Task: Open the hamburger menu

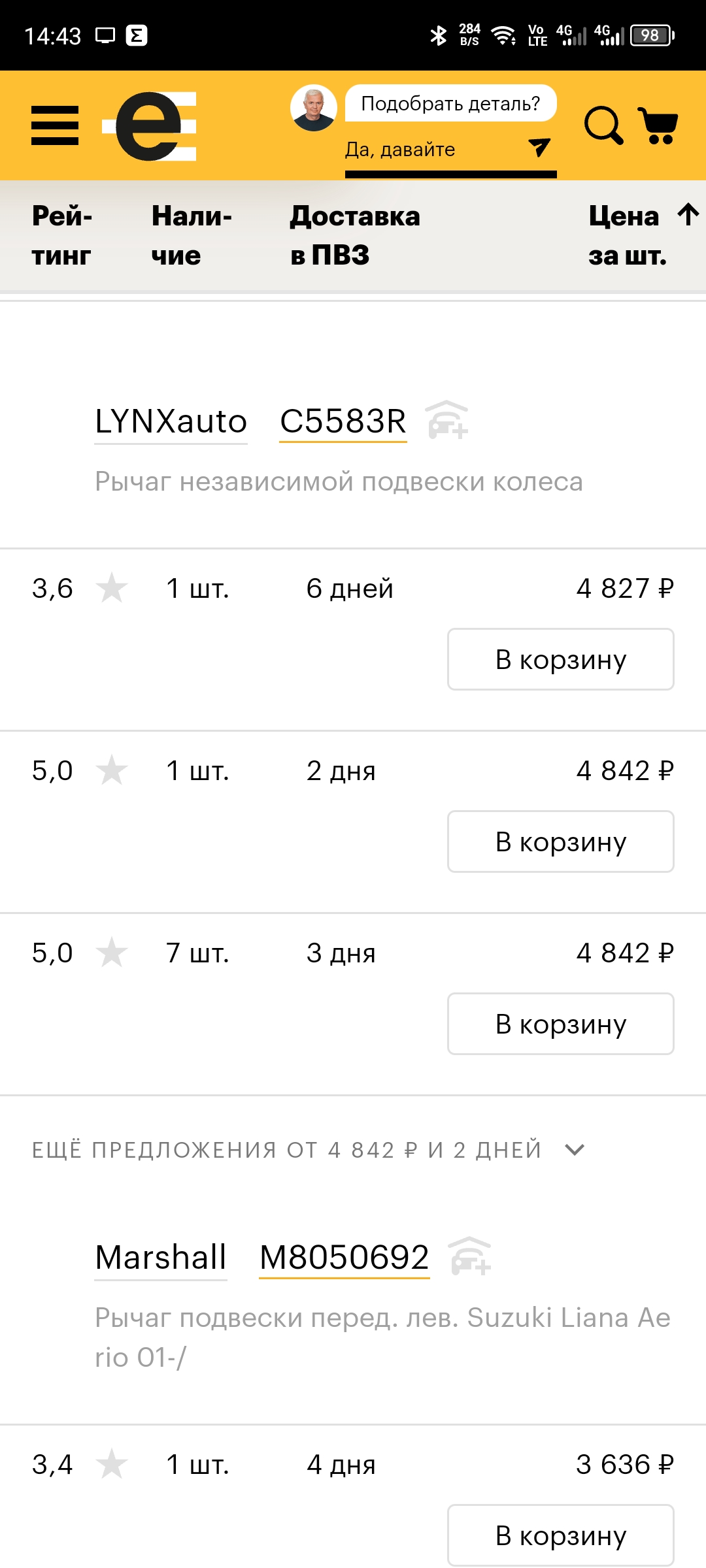Action: point(55,125)
